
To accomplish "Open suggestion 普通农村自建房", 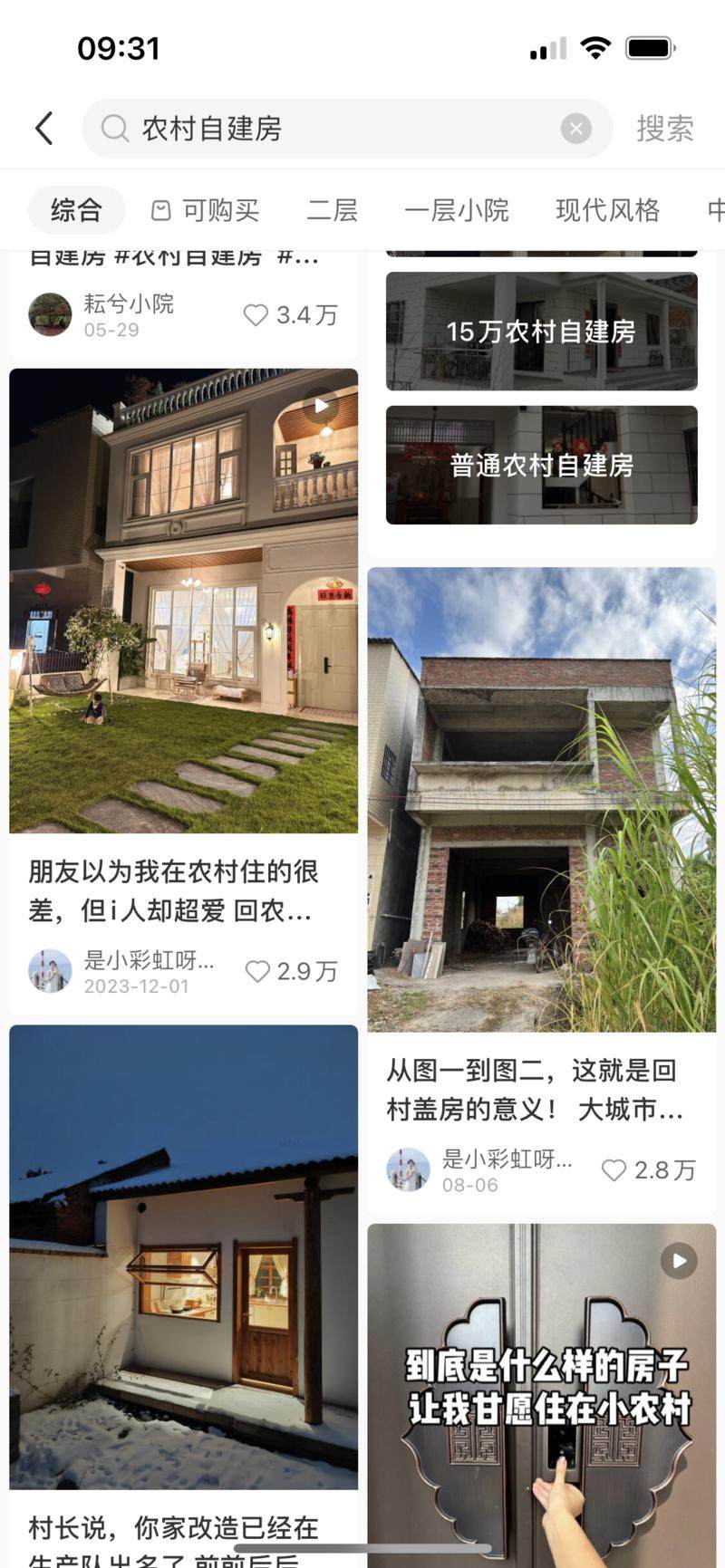I will pyautogui.click(x=541, y=465).
